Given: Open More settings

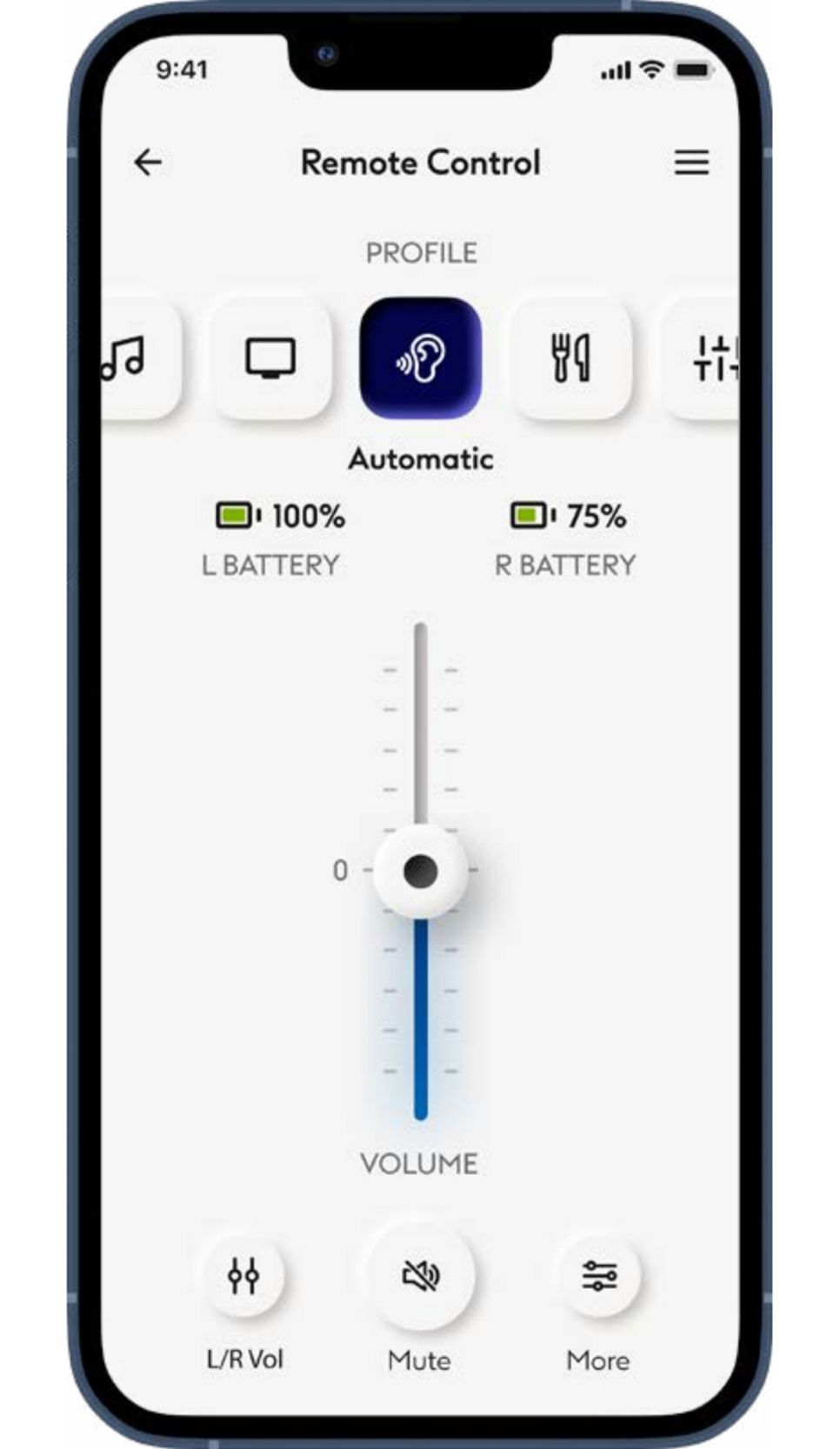Looking at the screenshot, I should click(x=599, y=1276).
